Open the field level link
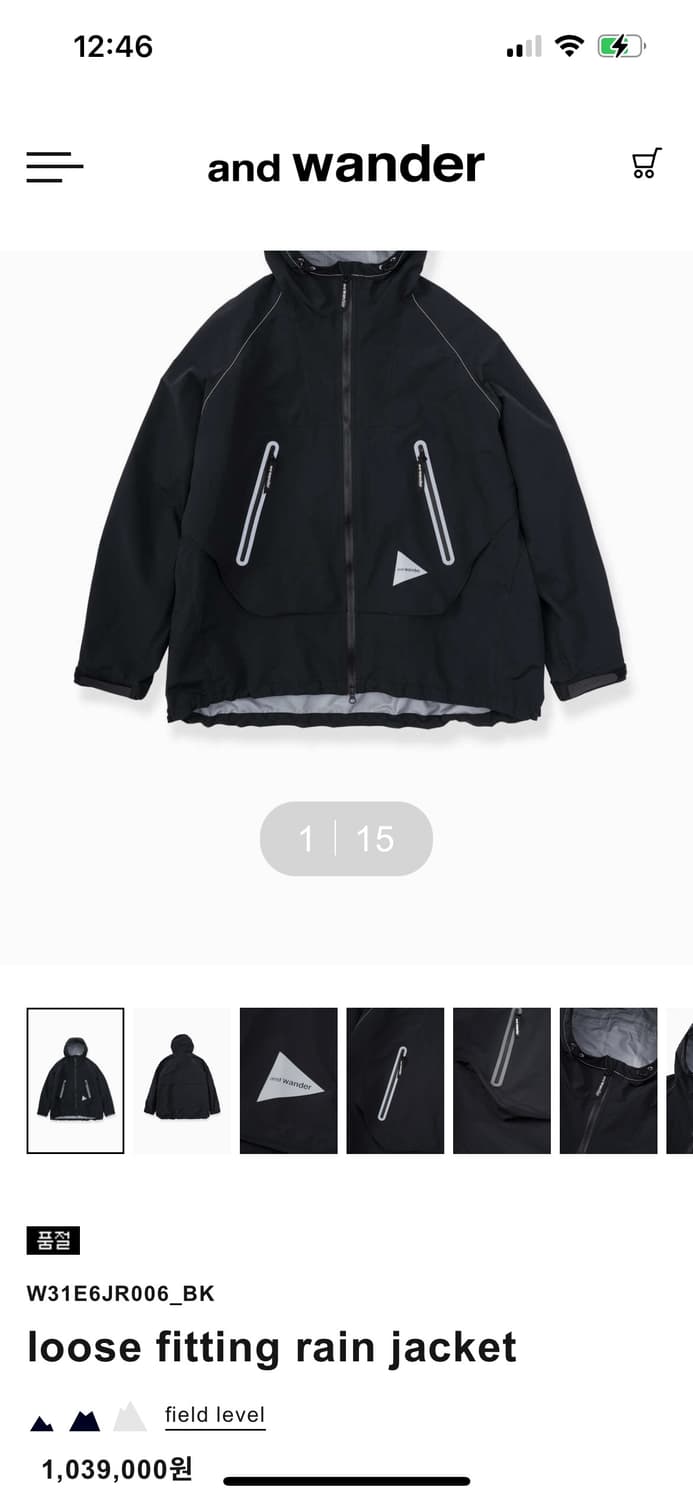This screenshot has width=693, height=1500. 215,1415
